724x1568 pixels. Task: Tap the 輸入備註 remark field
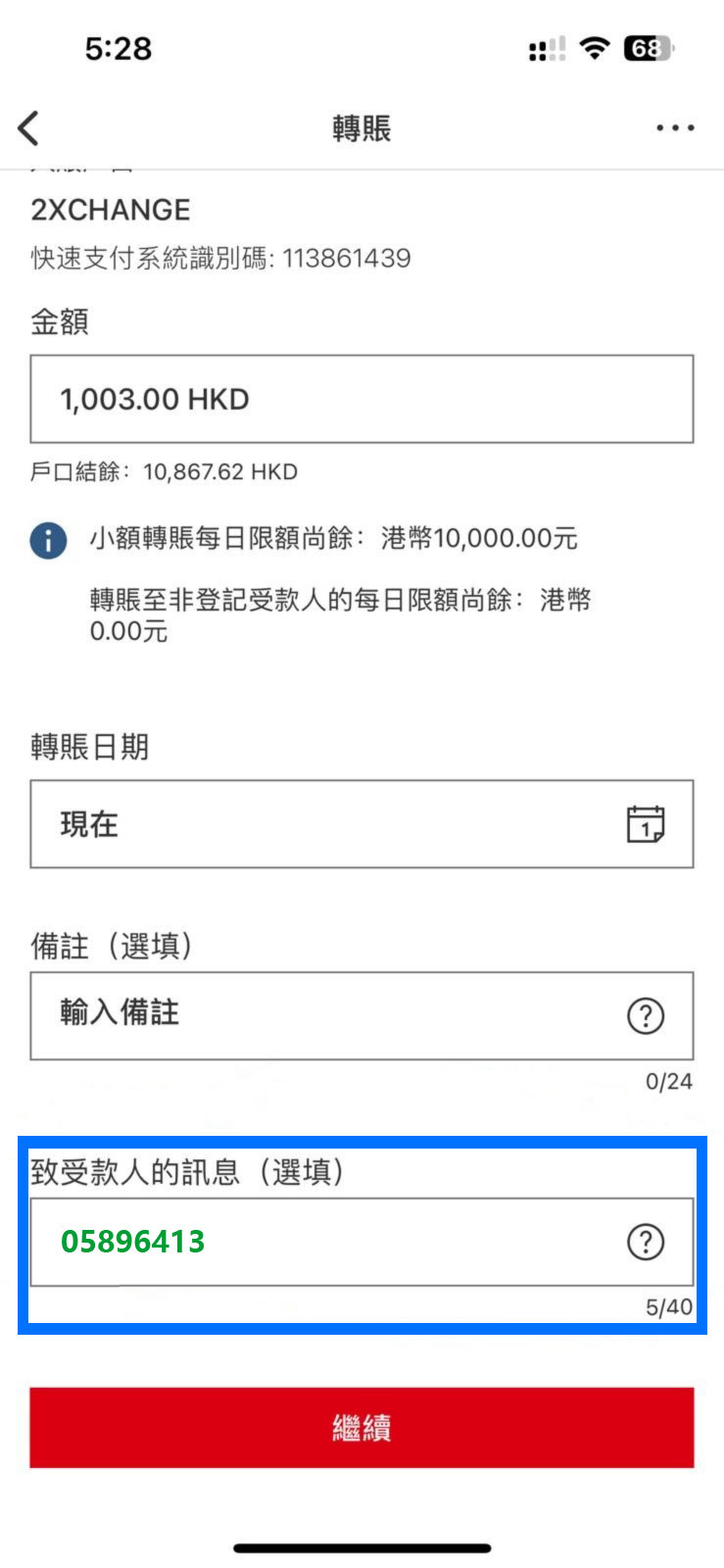click(362, 1015)
